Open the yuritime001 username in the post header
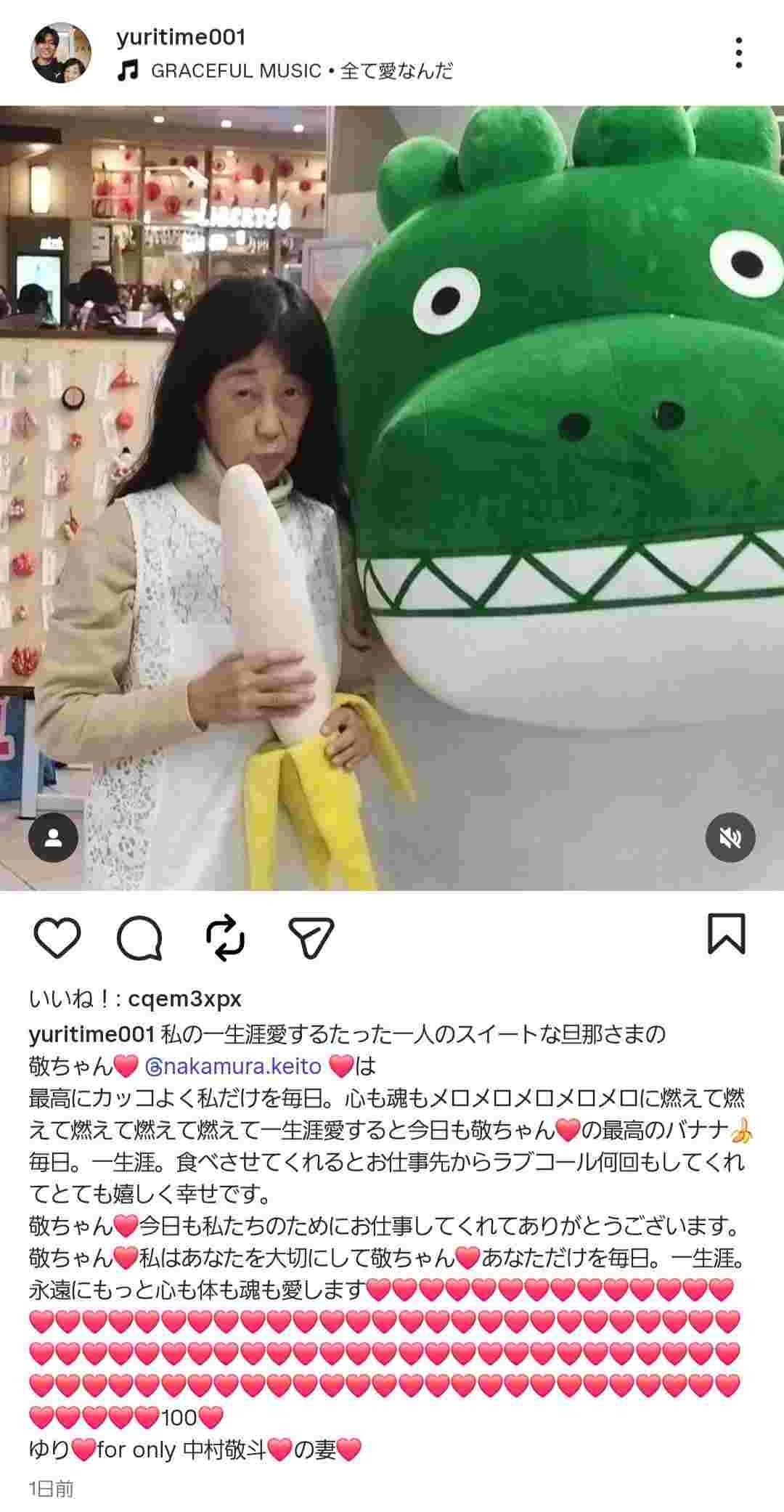Screen dimensions: 784x1512 [181, 38]
